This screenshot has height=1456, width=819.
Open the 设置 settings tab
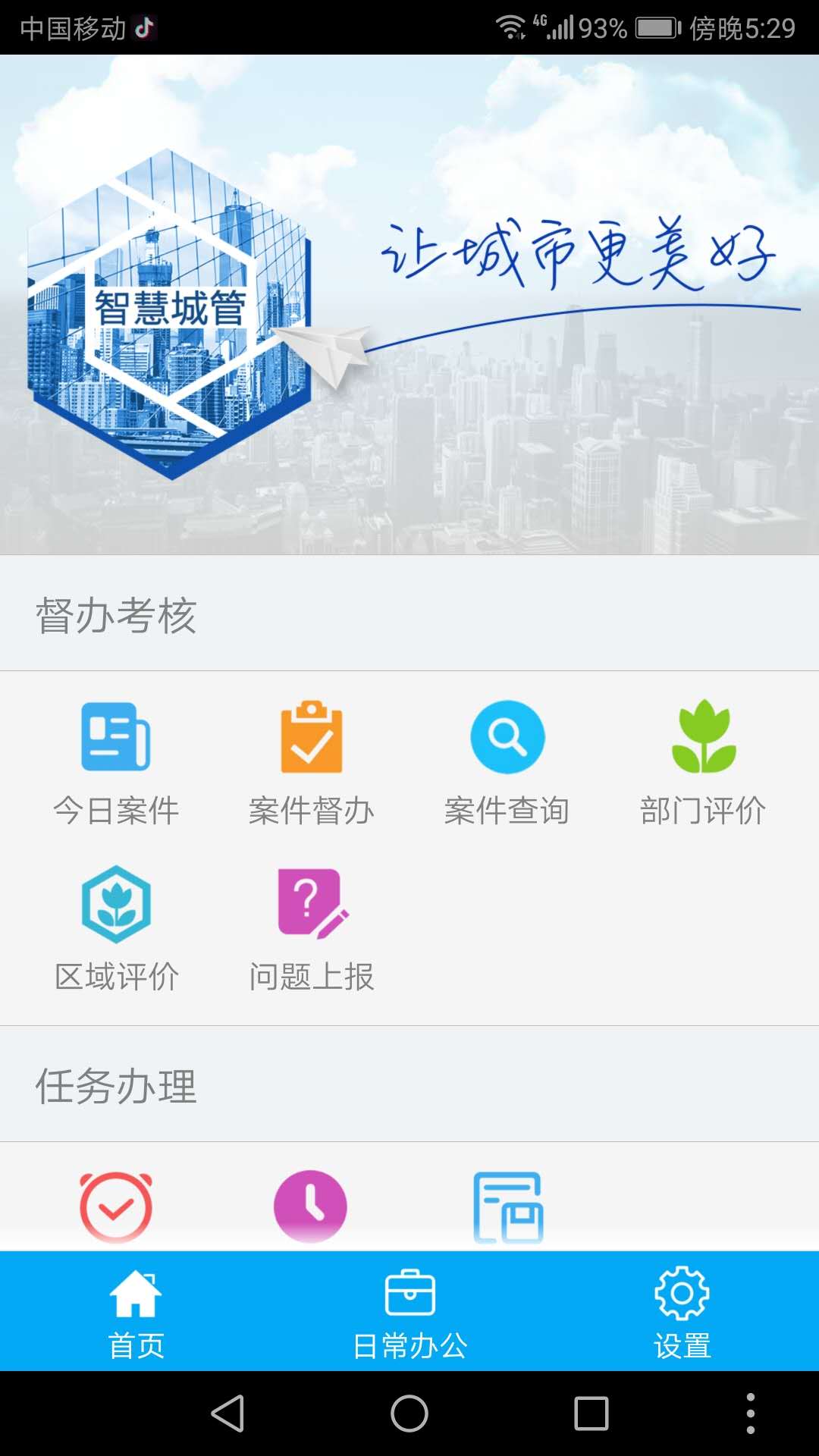tap(682, 1312)
